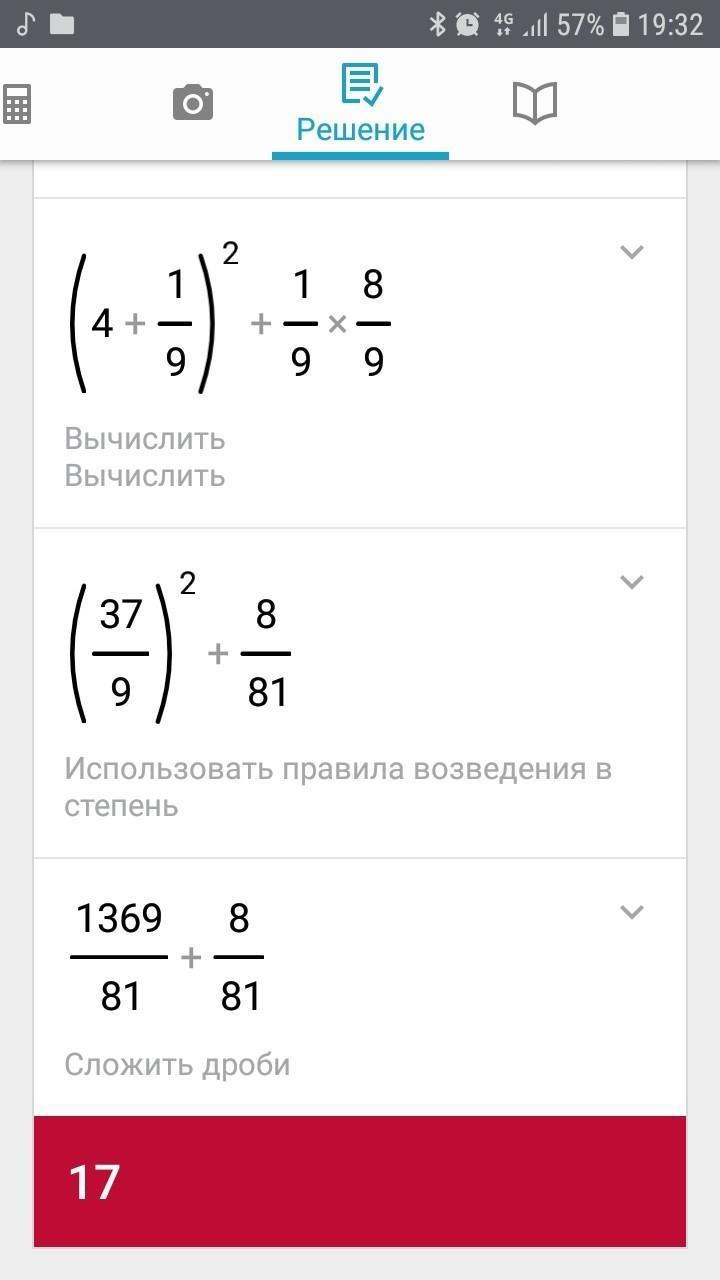Open the book tab

click(x=535, y=103)
